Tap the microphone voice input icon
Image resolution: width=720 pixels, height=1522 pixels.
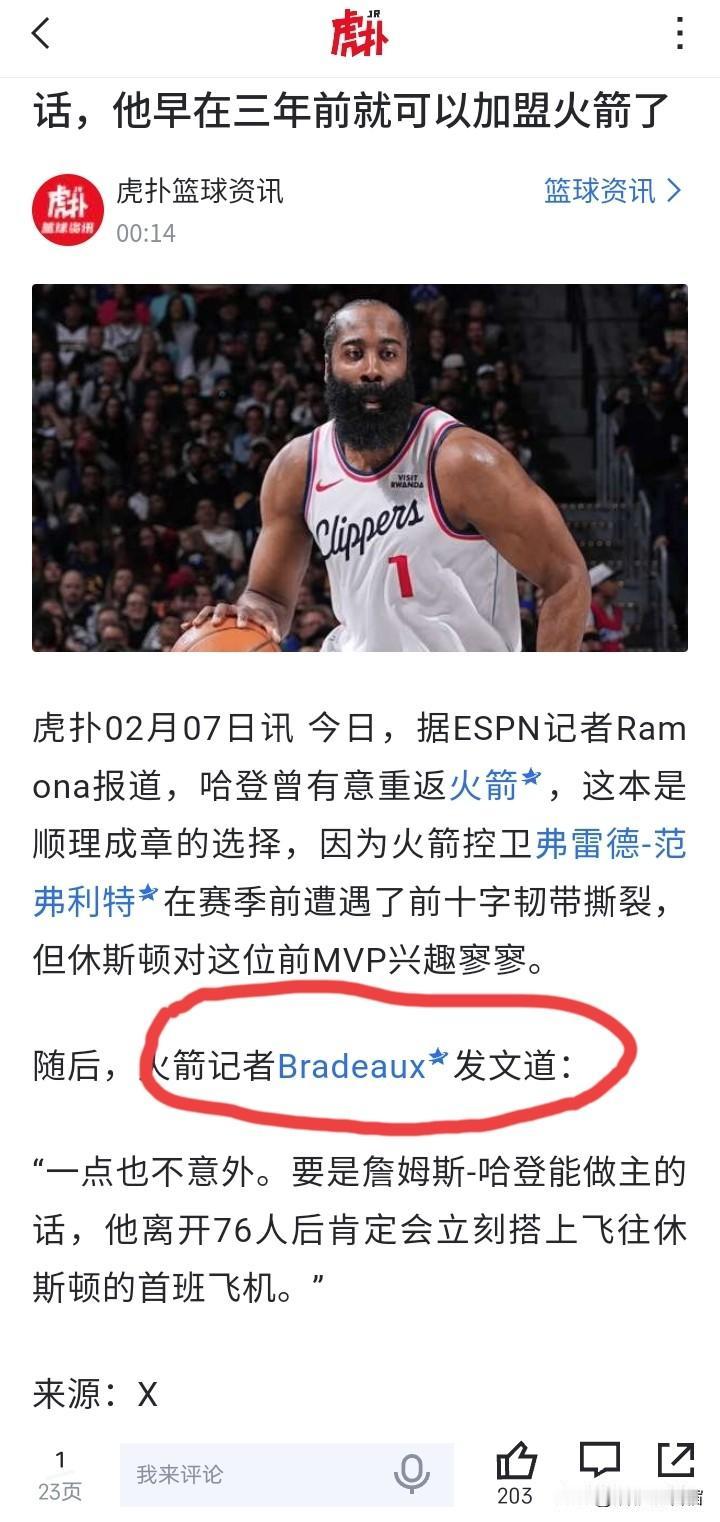coord(410,1472)
